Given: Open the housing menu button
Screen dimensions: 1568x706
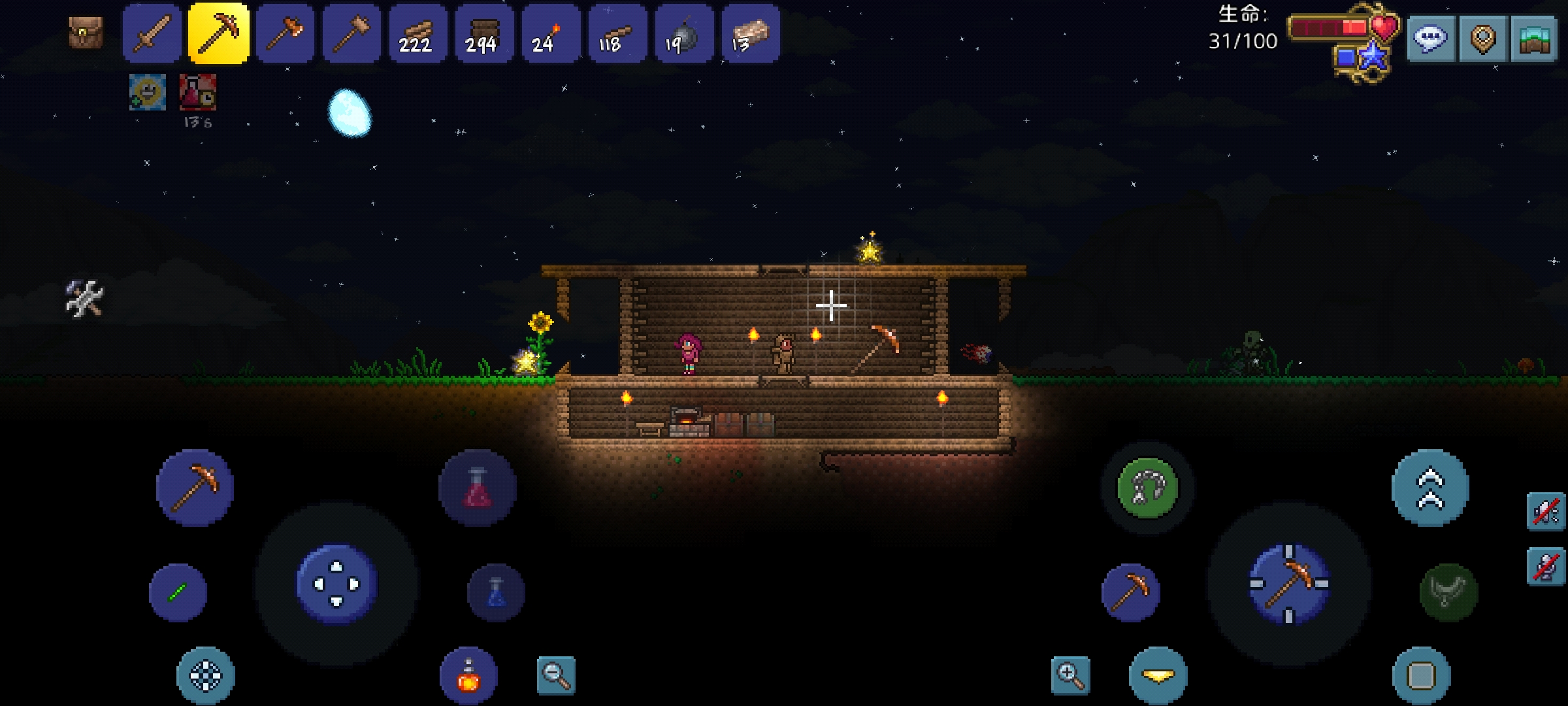Looking at the screenshot, I should pyautogui.click(x=1535, y=39).
